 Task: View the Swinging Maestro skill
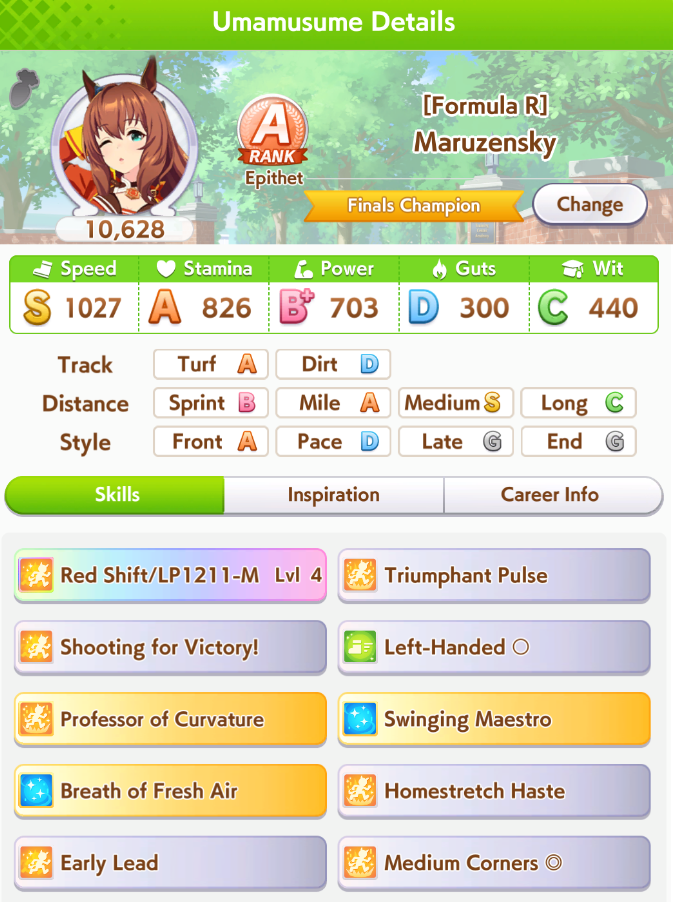[494, 719]
